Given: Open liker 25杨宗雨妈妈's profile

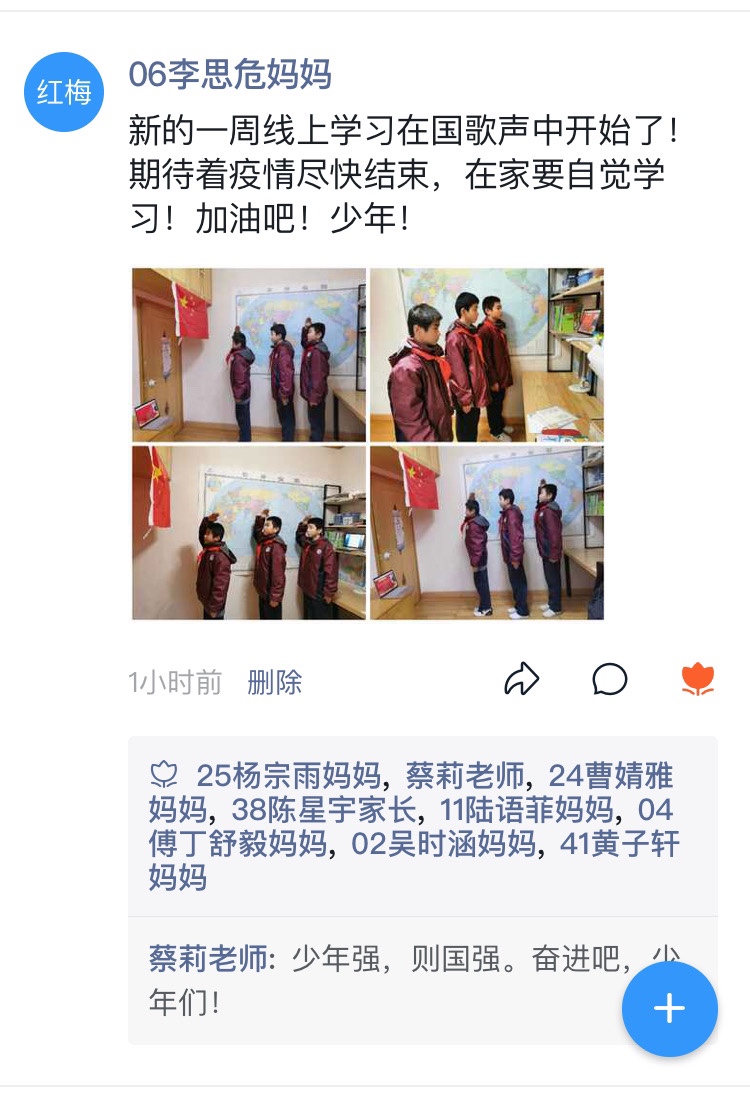Looking at the screenshot, I should pyautogui.click(x=288, y=775).
